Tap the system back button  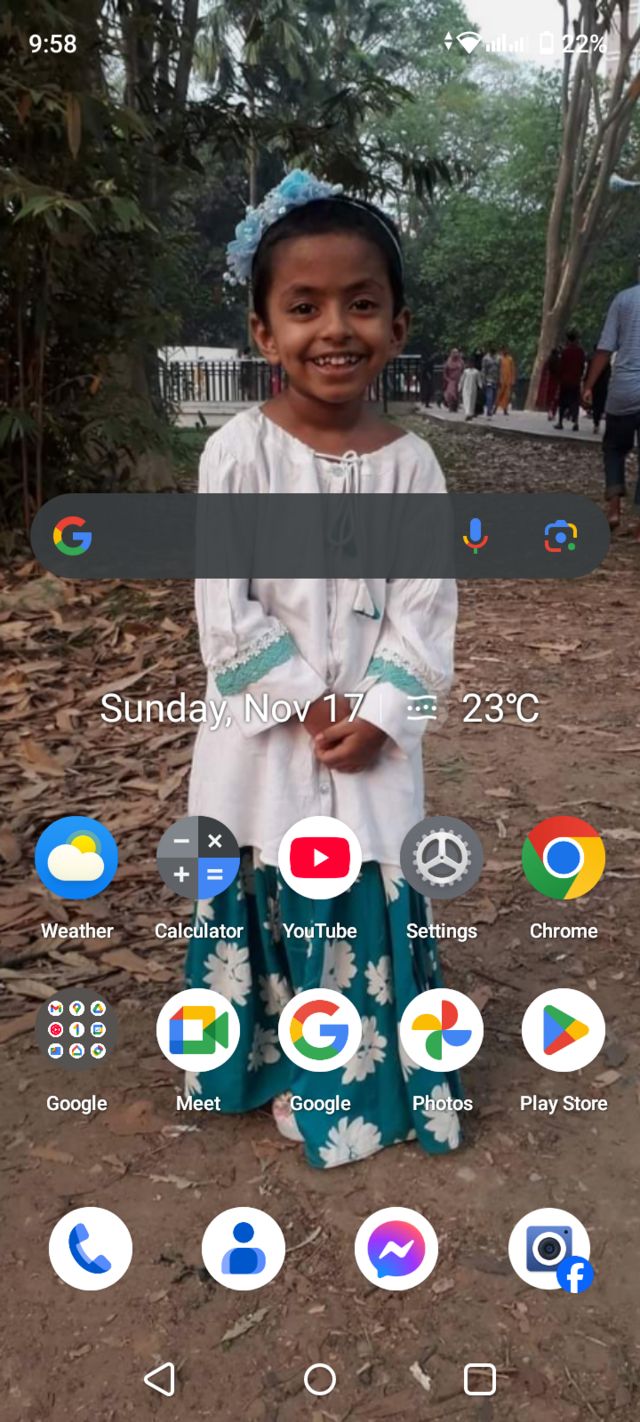[160, 1379]
